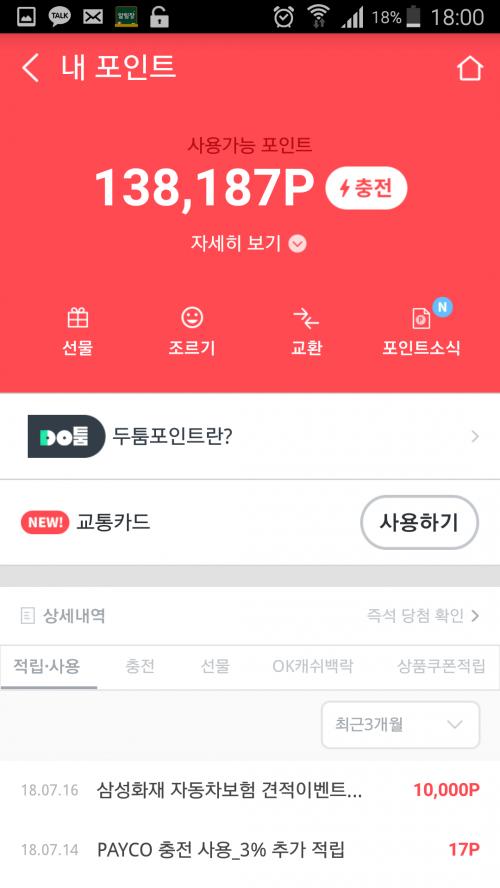Switch to OK캐쉬백락 tab
This screenshot has width=500, height=888.
click(x=313, y=666)
